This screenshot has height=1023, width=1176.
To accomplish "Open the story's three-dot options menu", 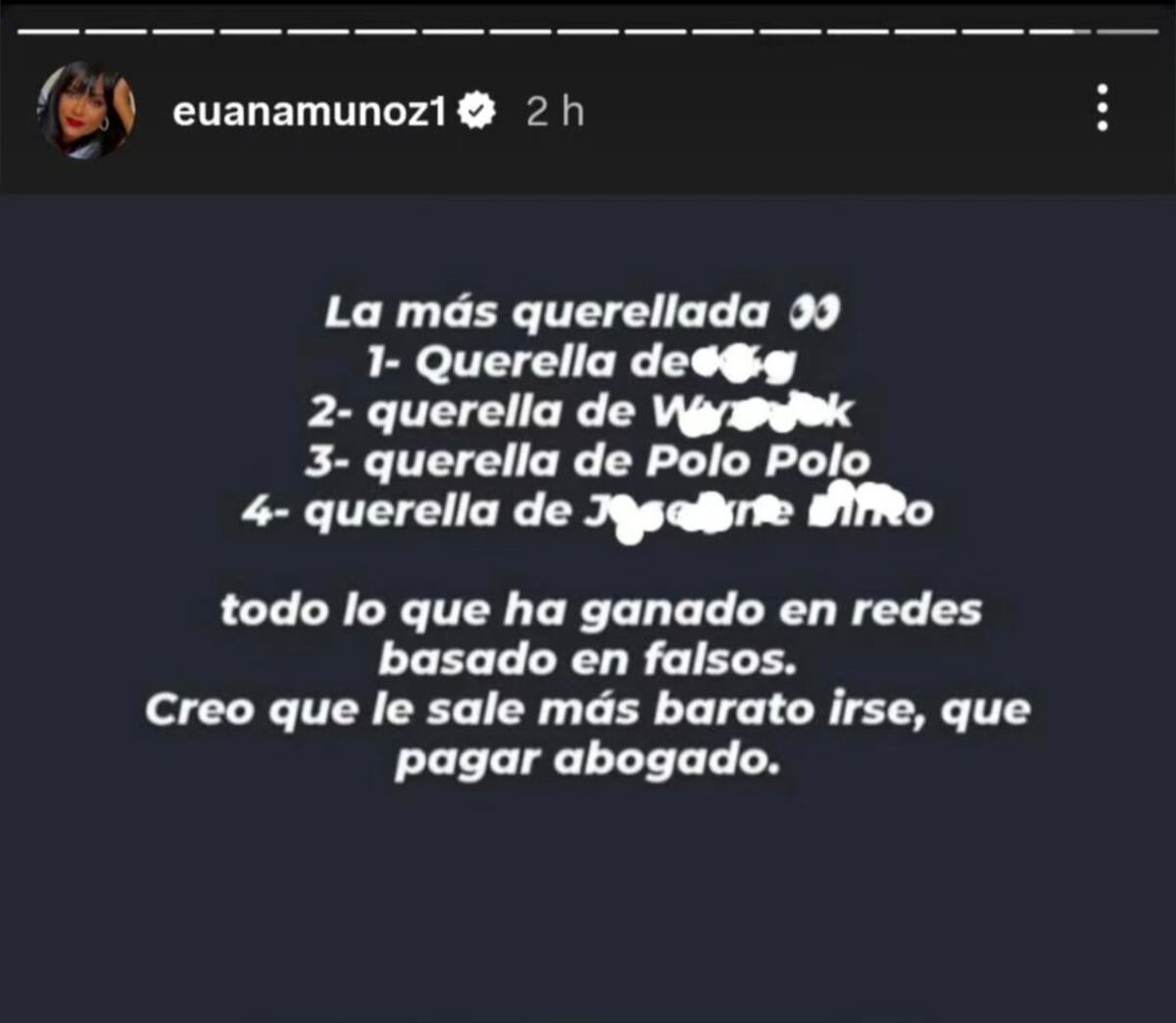I will 1102,108.
